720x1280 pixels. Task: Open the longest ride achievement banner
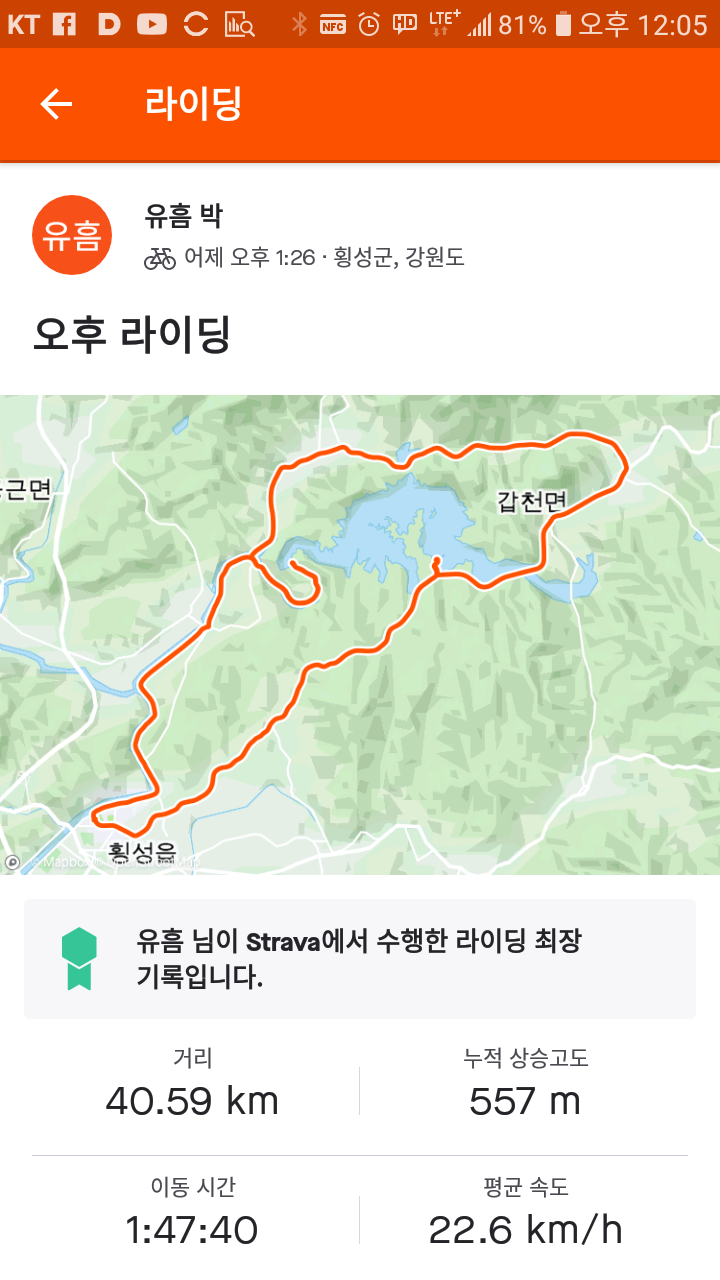(360, 958)
